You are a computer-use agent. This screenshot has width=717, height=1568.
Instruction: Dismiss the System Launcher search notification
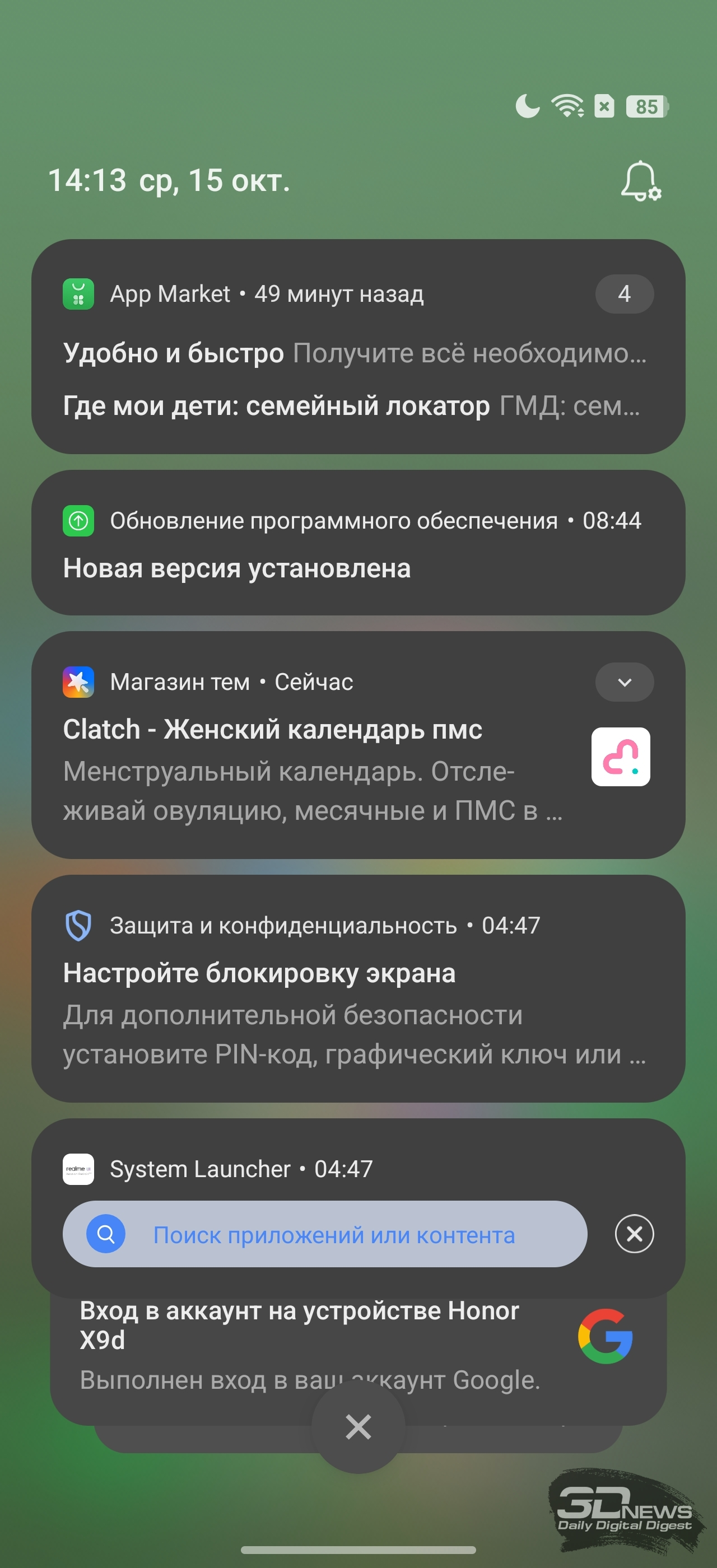[634, 1234]
